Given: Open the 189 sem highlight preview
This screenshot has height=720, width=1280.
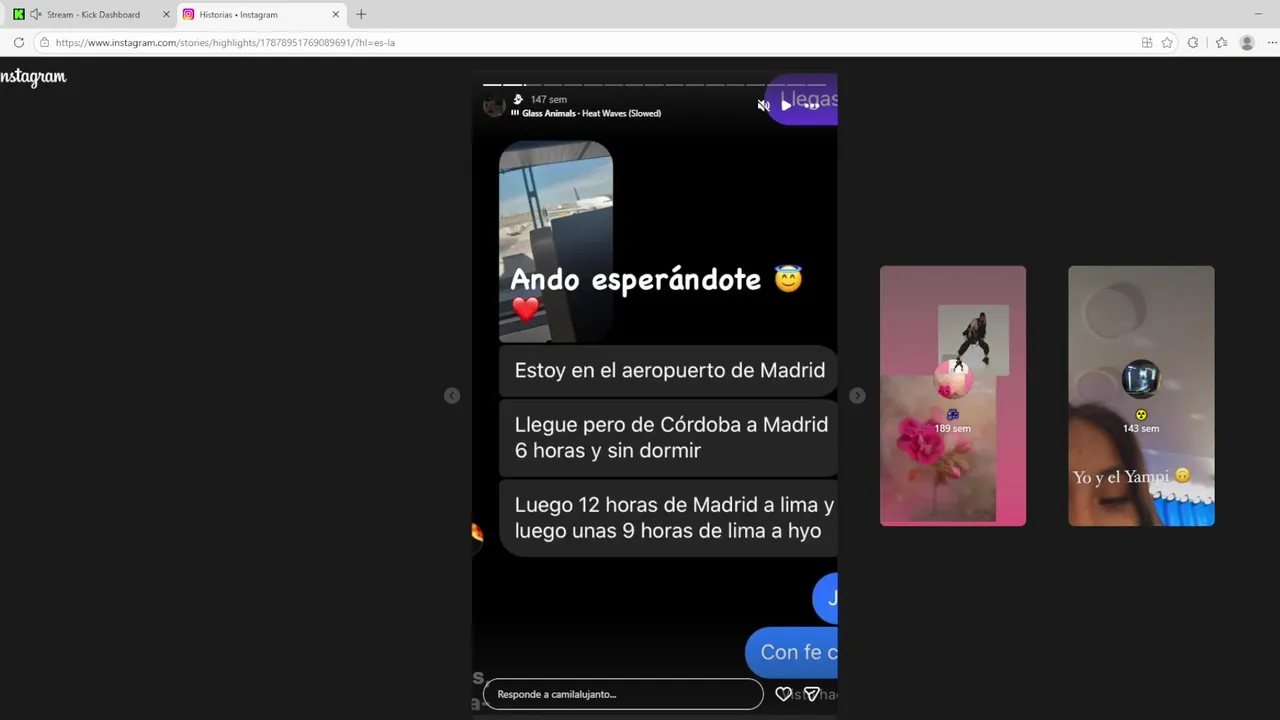Looking at the screenshot, I should pyautogui.click(x=952, y=396).
